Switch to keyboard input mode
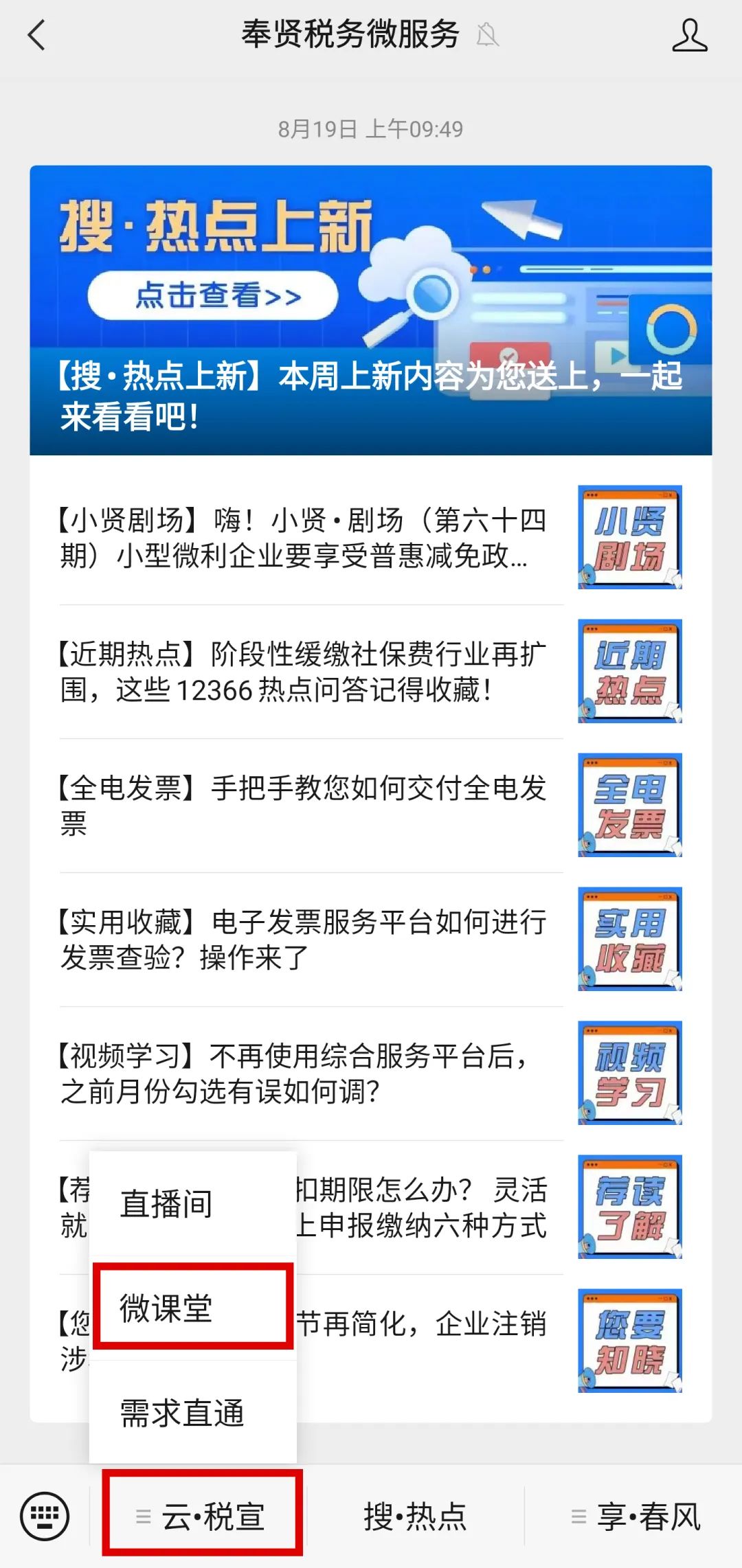This screenshot has height=1568, width=742. pos(45,1516)
